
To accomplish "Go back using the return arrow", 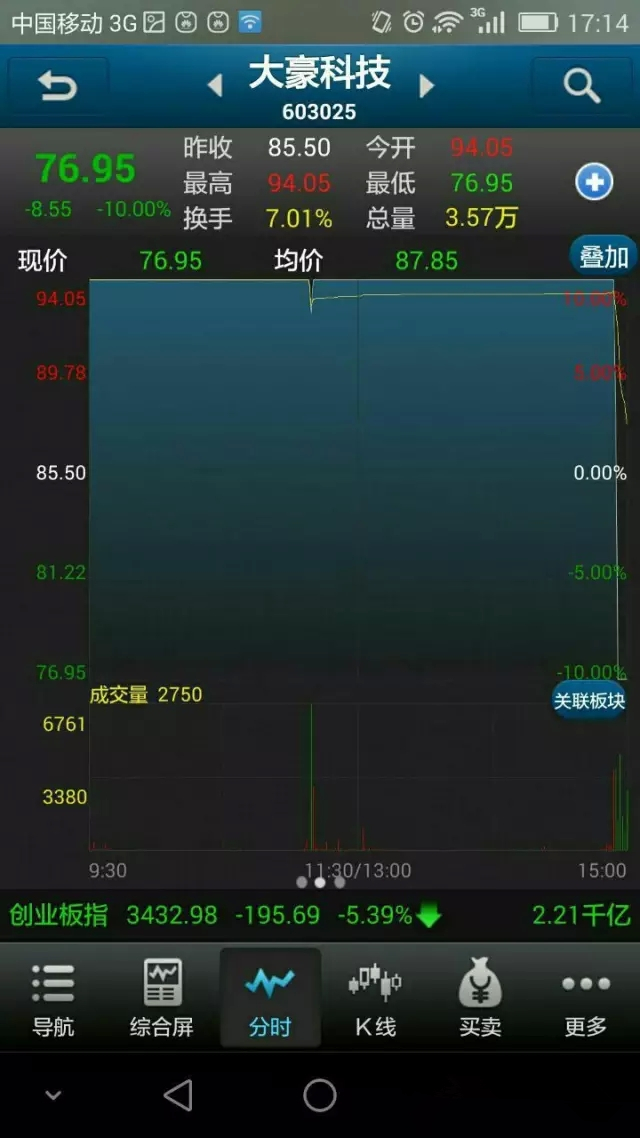I will pyautogui.click(x=58, y=86).
